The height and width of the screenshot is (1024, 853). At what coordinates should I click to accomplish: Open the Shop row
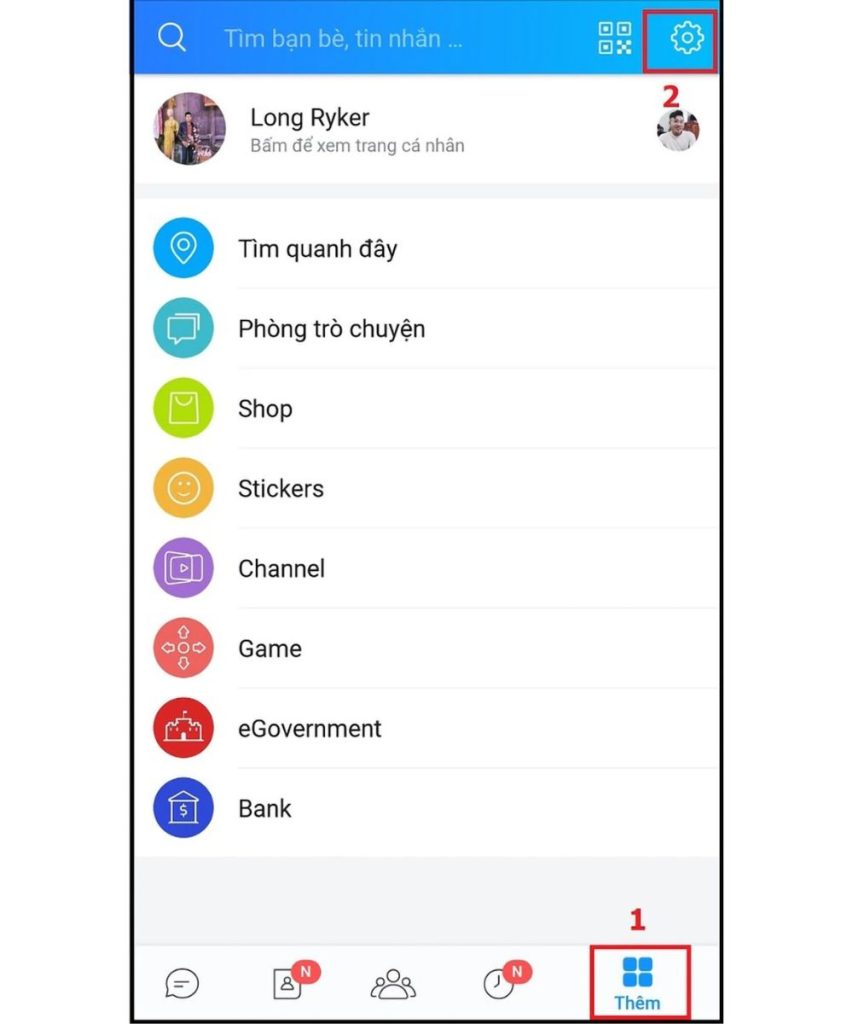point(265,409)
